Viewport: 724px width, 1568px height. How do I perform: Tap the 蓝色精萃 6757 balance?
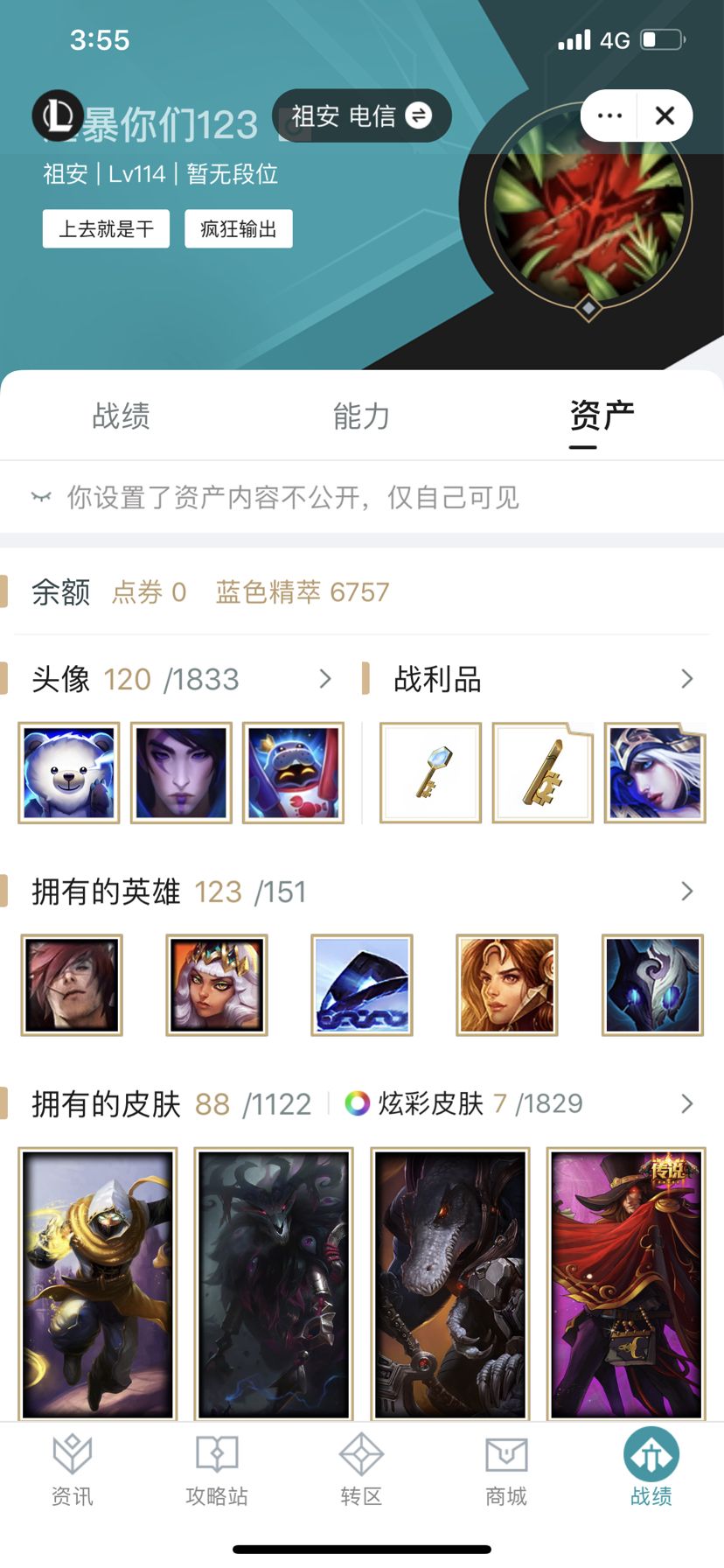coord(302,592)
